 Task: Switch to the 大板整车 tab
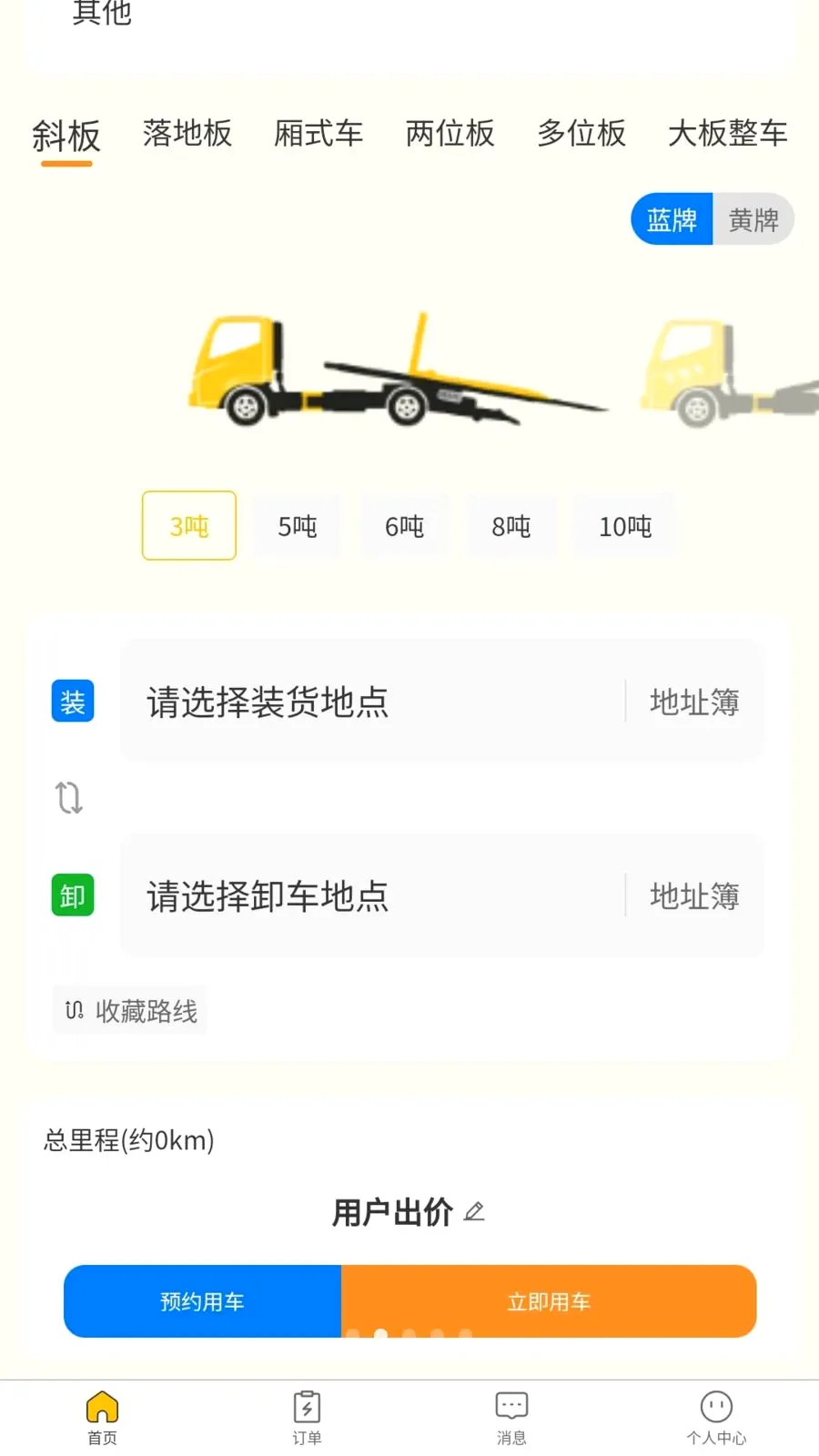[727, 134]
